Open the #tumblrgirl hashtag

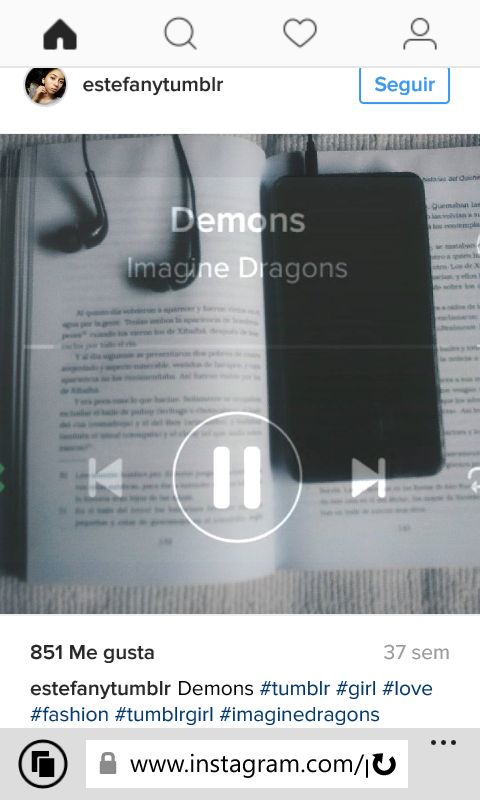pos(164,714)
